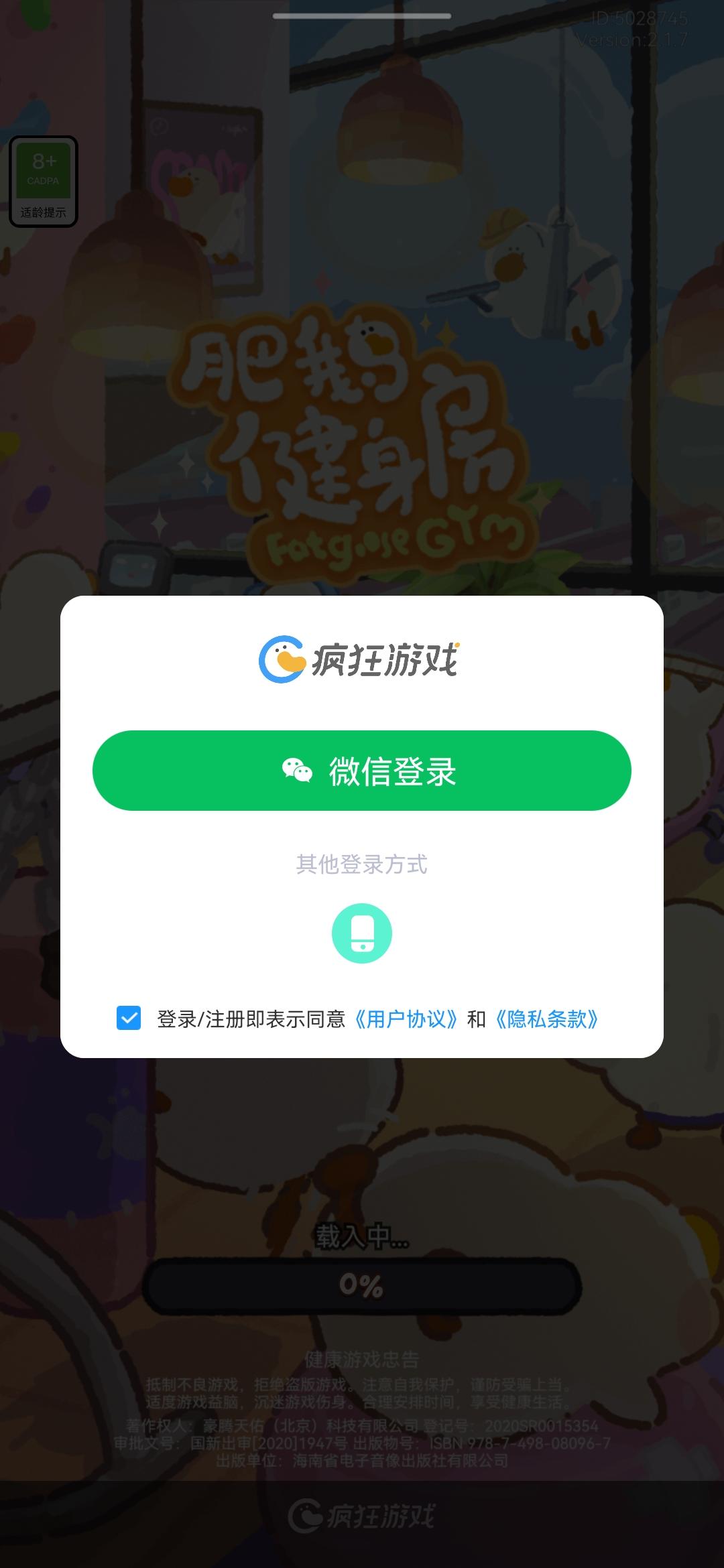Tap 微信登录 to log in with WeChat
Viewport: 724px width, 1568px height.
click(x=362, y=772)
